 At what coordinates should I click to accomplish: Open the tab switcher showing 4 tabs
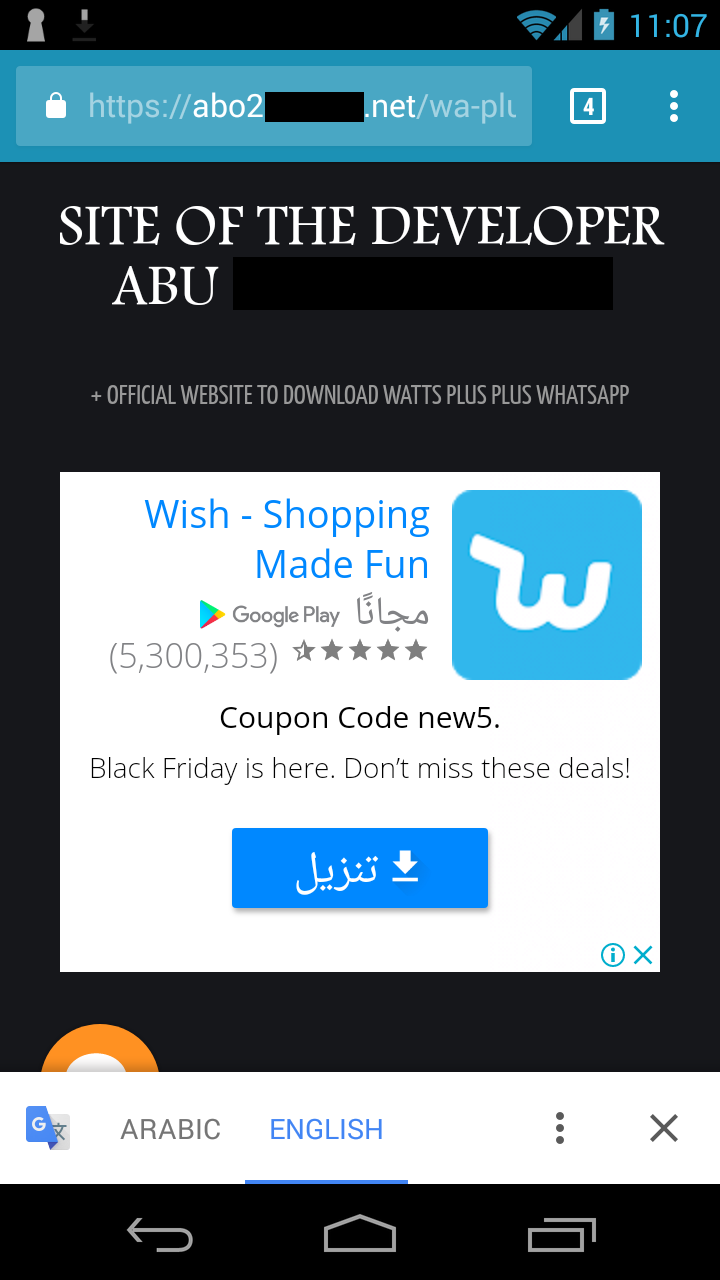pos(588,106)
